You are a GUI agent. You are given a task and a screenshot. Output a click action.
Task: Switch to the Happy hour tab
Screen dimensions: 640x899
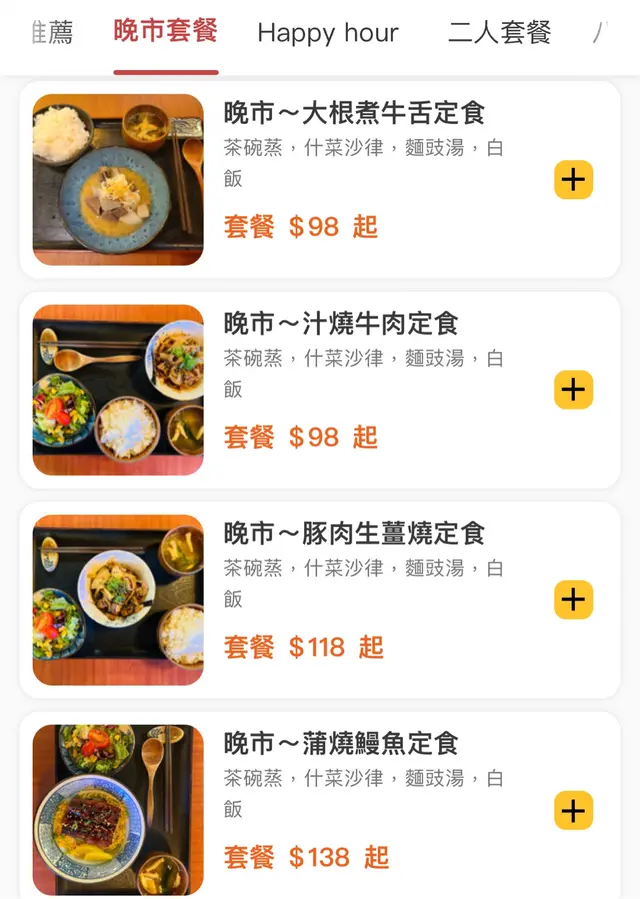328,33
